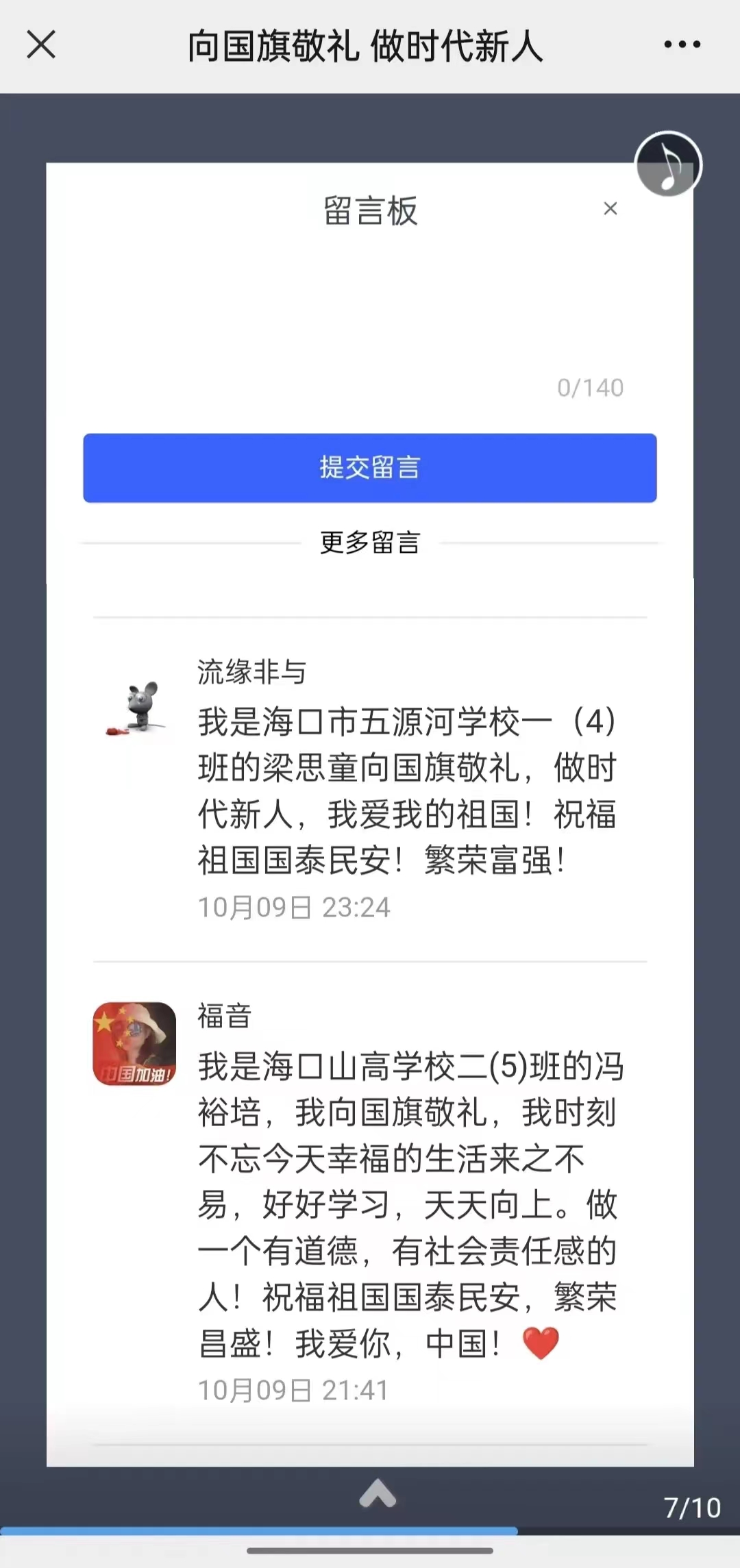This screenshot has height=1568, width=740.
Task: Submit message with 提交留言 button
Action: tap(370, 468)
